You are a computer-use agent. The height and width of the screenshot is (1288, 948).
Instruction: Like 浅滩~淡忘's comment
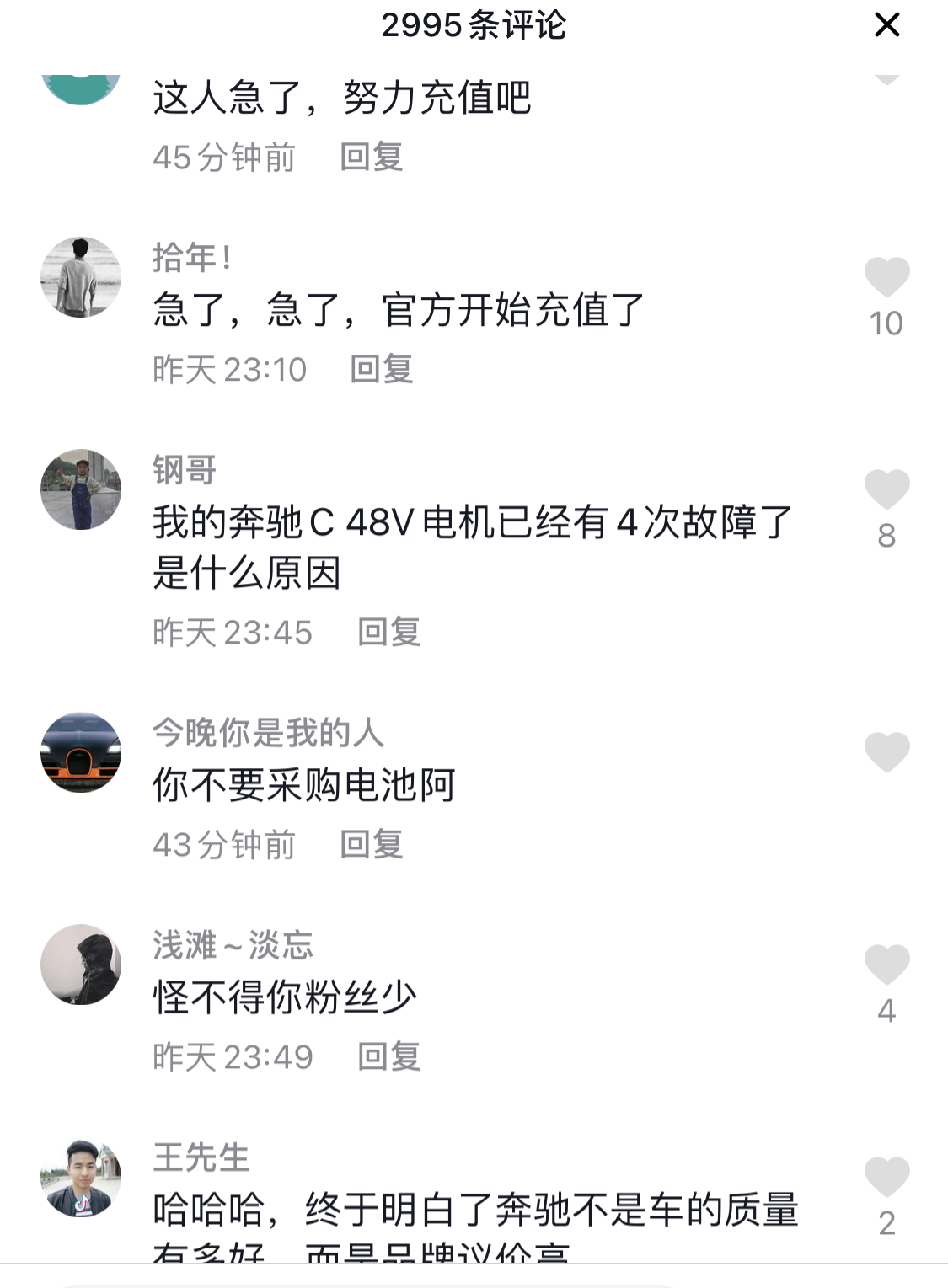pyautogui.click(x=886, y=965)
